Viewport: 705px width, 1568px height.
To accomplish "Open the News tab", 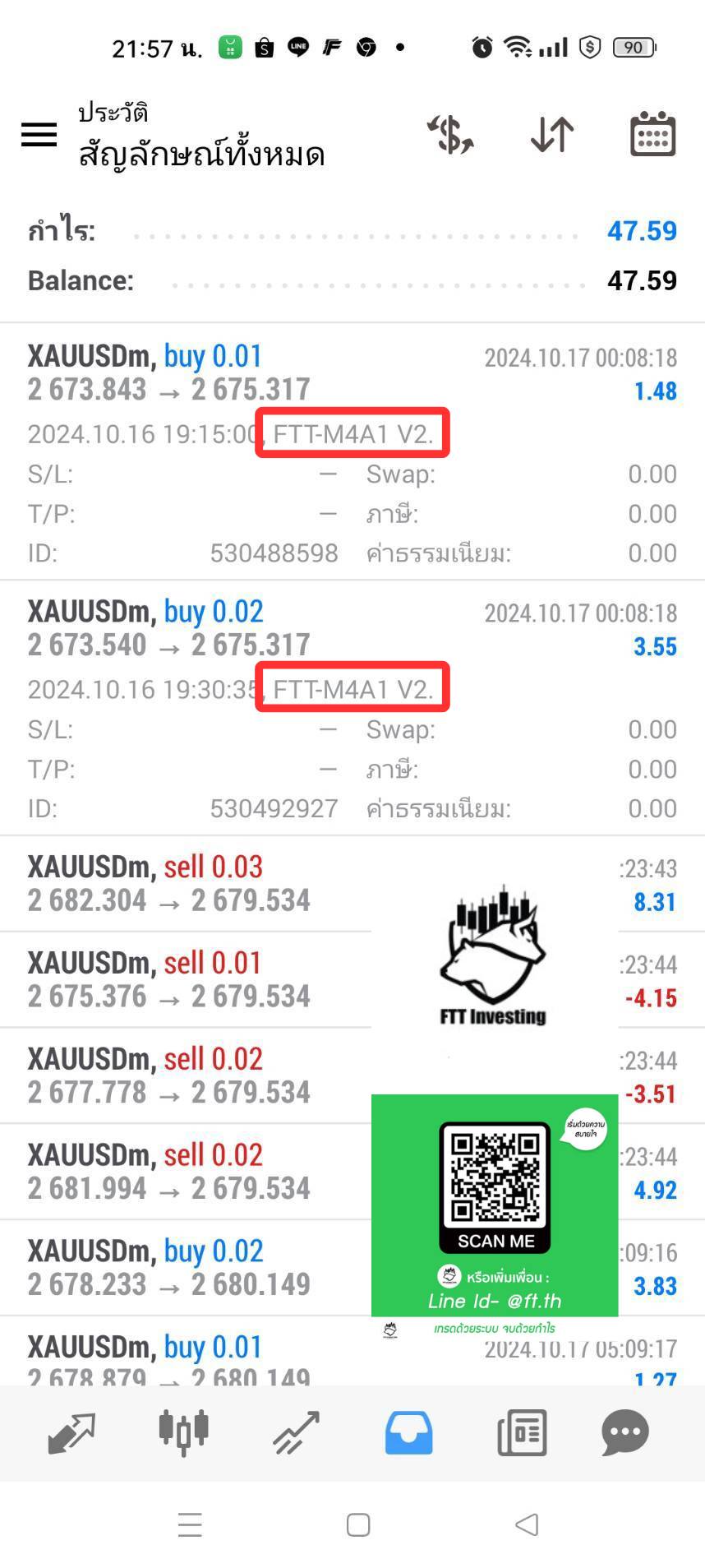I will click(x=522, y=1434).
